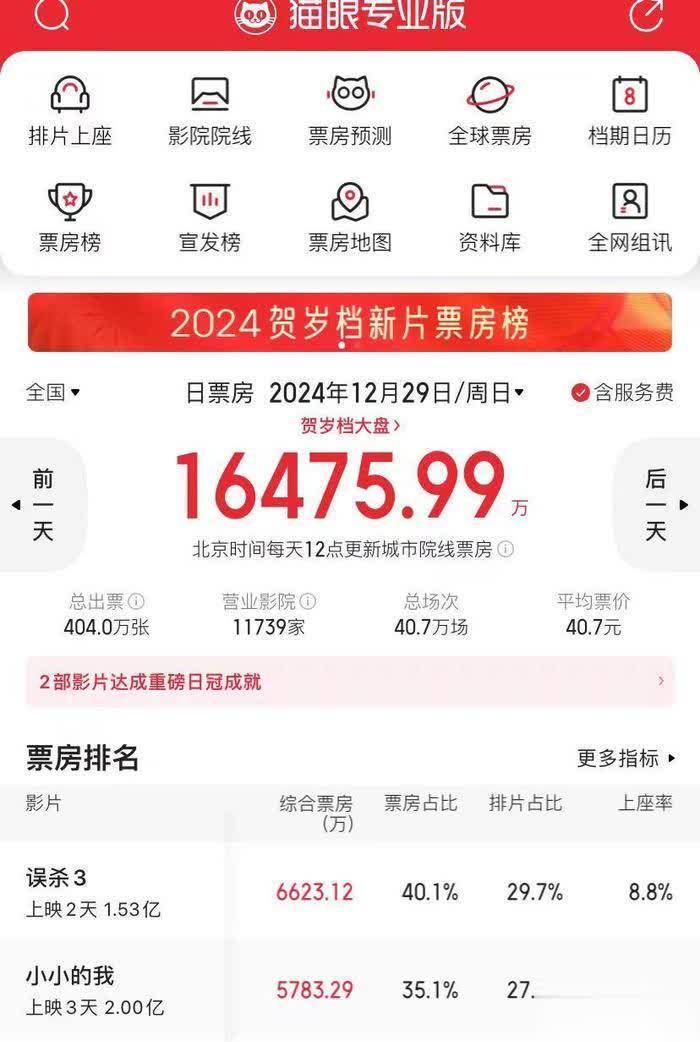Open 票房预测 section

pos(350,111)
